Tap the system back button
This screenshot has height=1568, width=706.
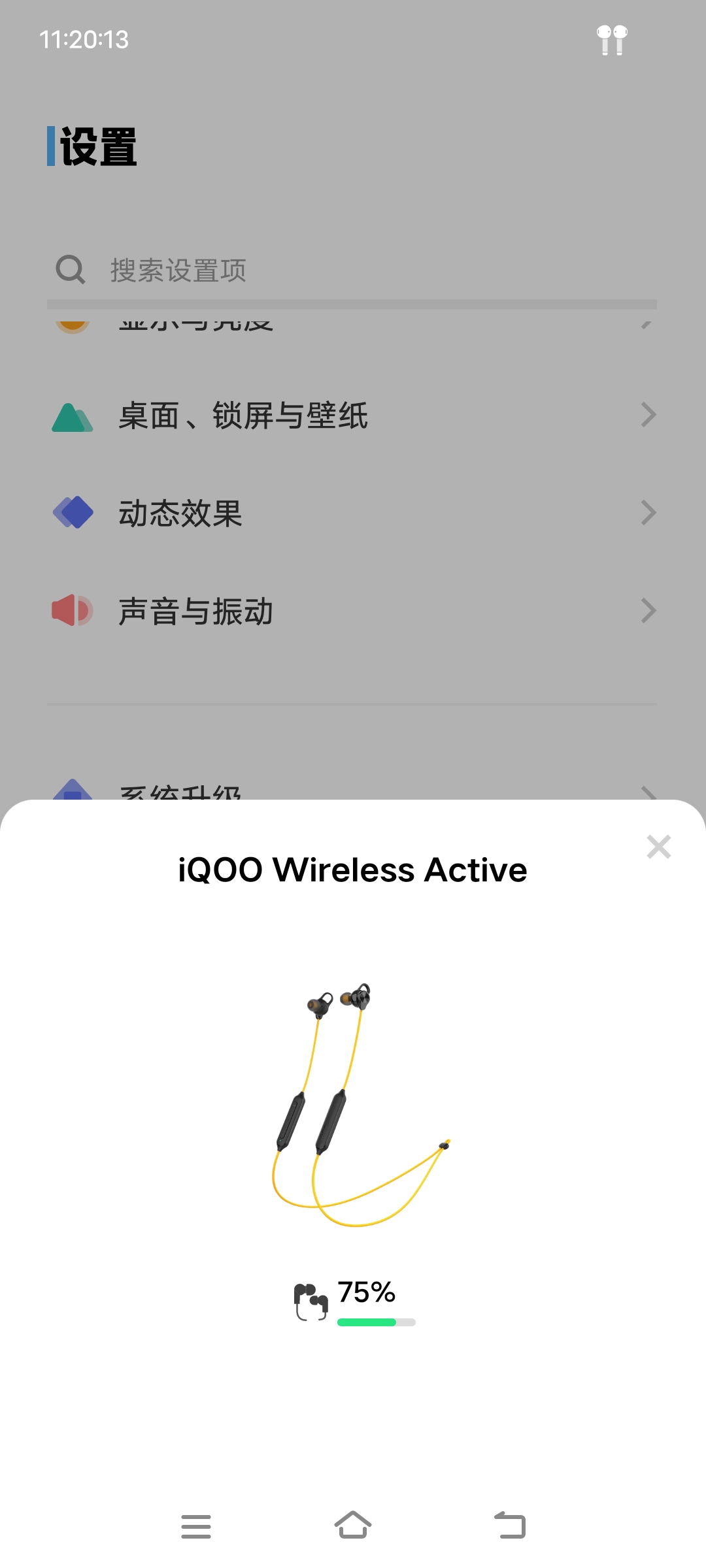510,1526
